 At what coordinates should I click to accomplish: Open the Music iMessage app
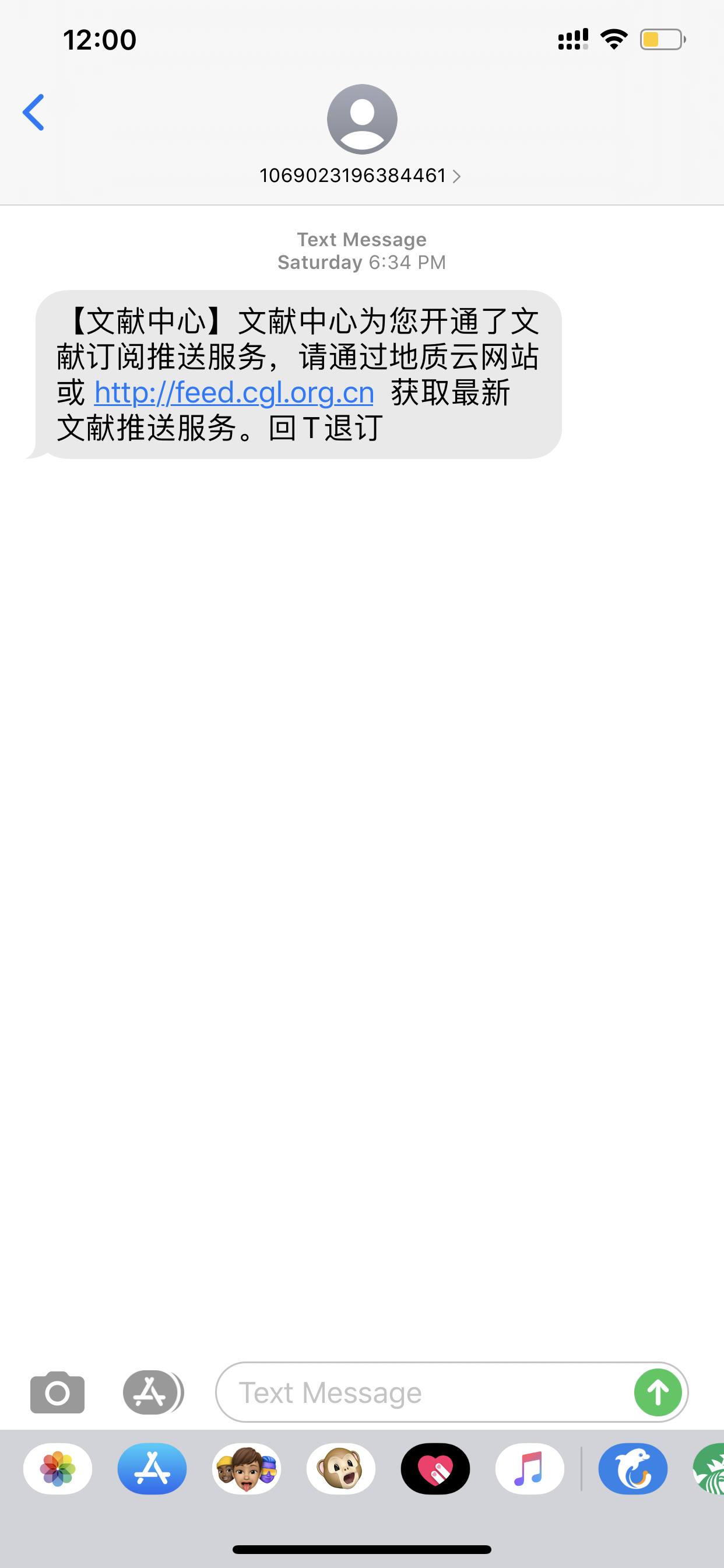[529, 1469]
